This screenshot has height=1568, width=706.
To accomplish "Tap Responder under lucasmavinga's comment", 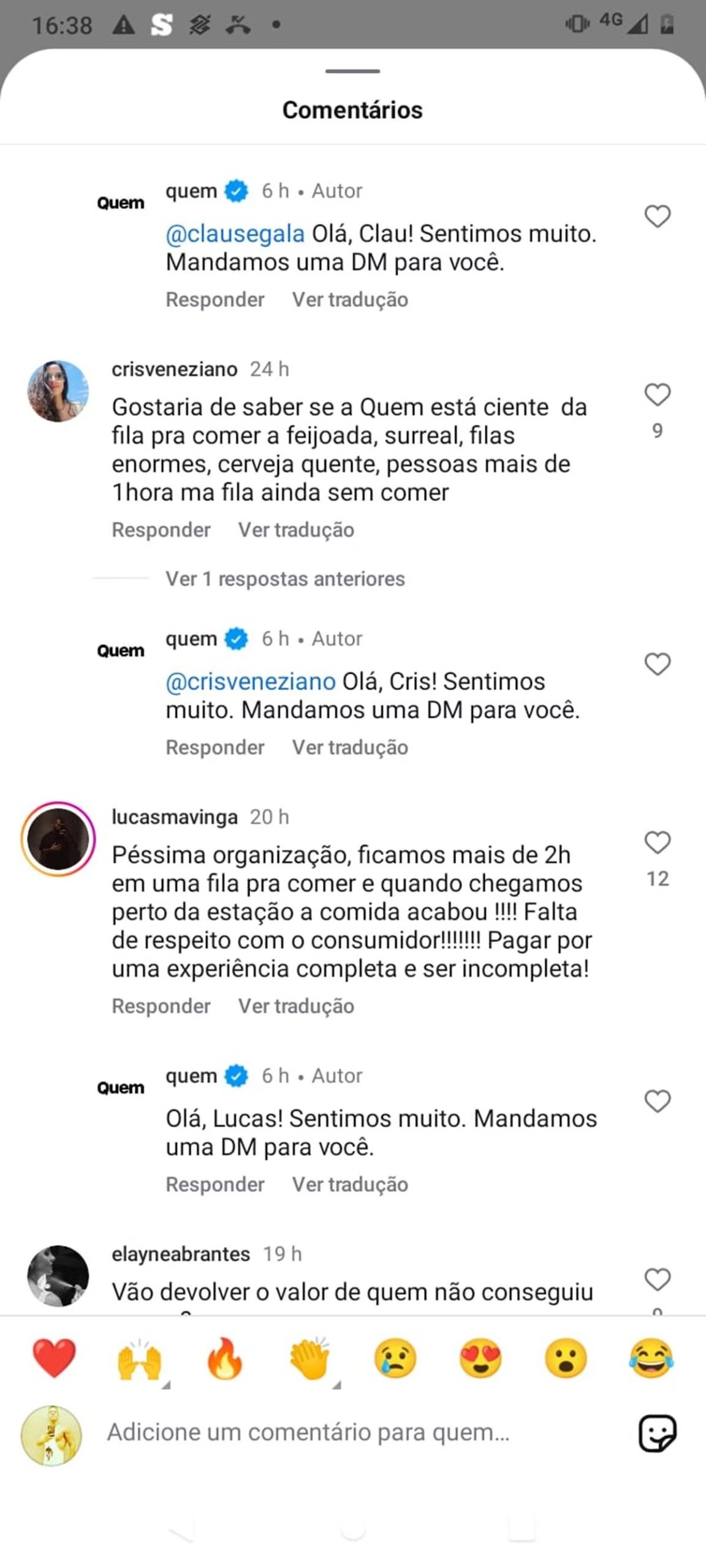I will tap(161, 1006).
